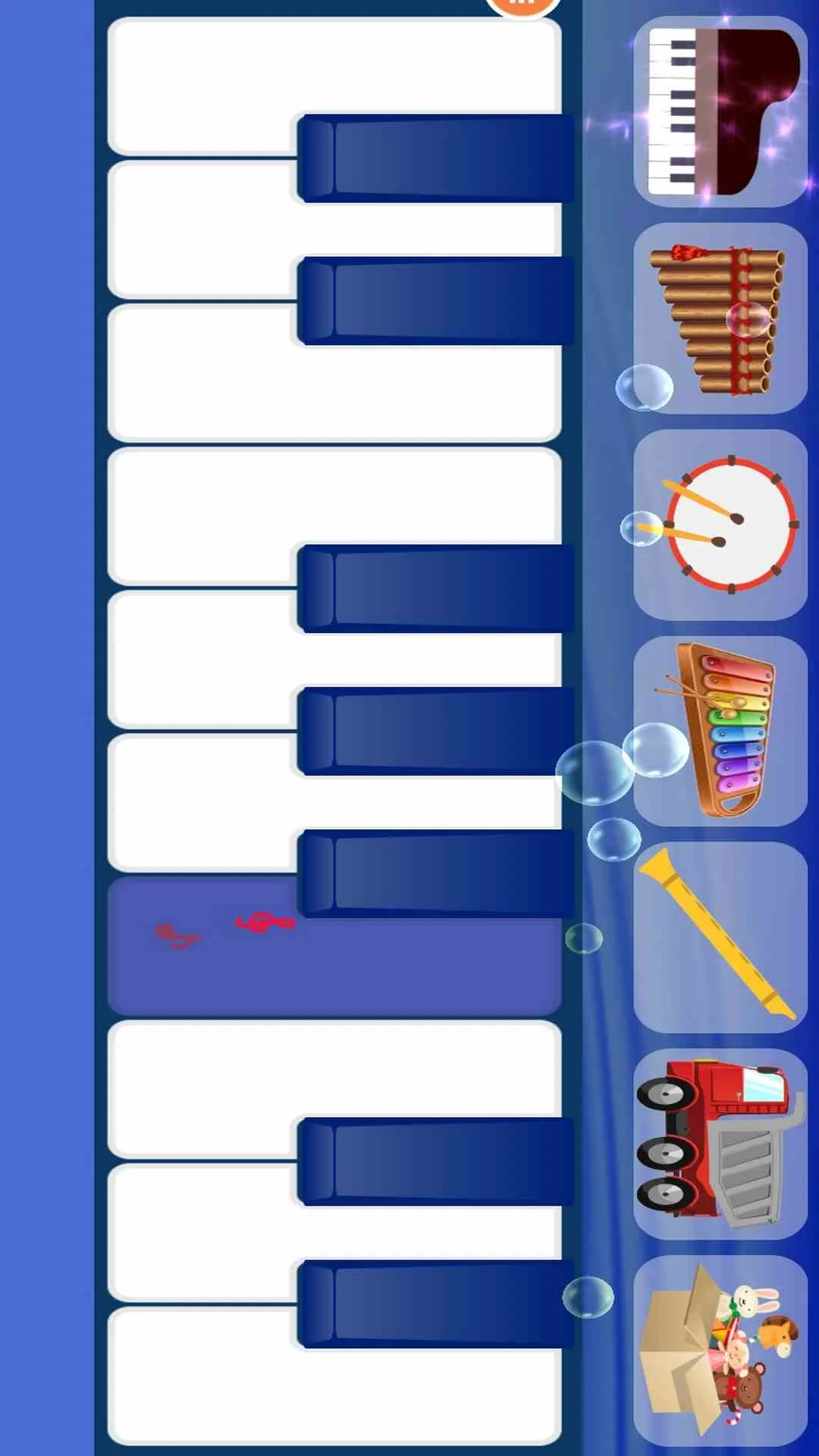Open the toy box sounds
The height and width of the screenshot is (1456, 819).
720,1350
